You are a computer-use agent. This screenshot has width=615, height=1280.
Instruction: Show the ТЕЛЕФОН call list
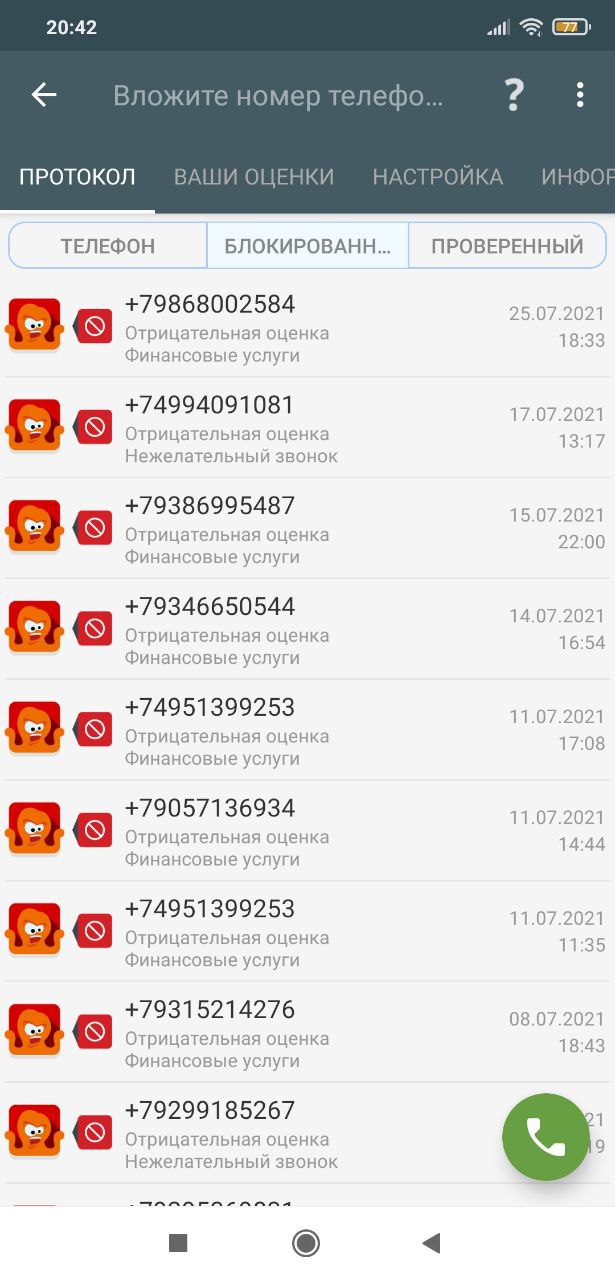(x=108, y=246)
